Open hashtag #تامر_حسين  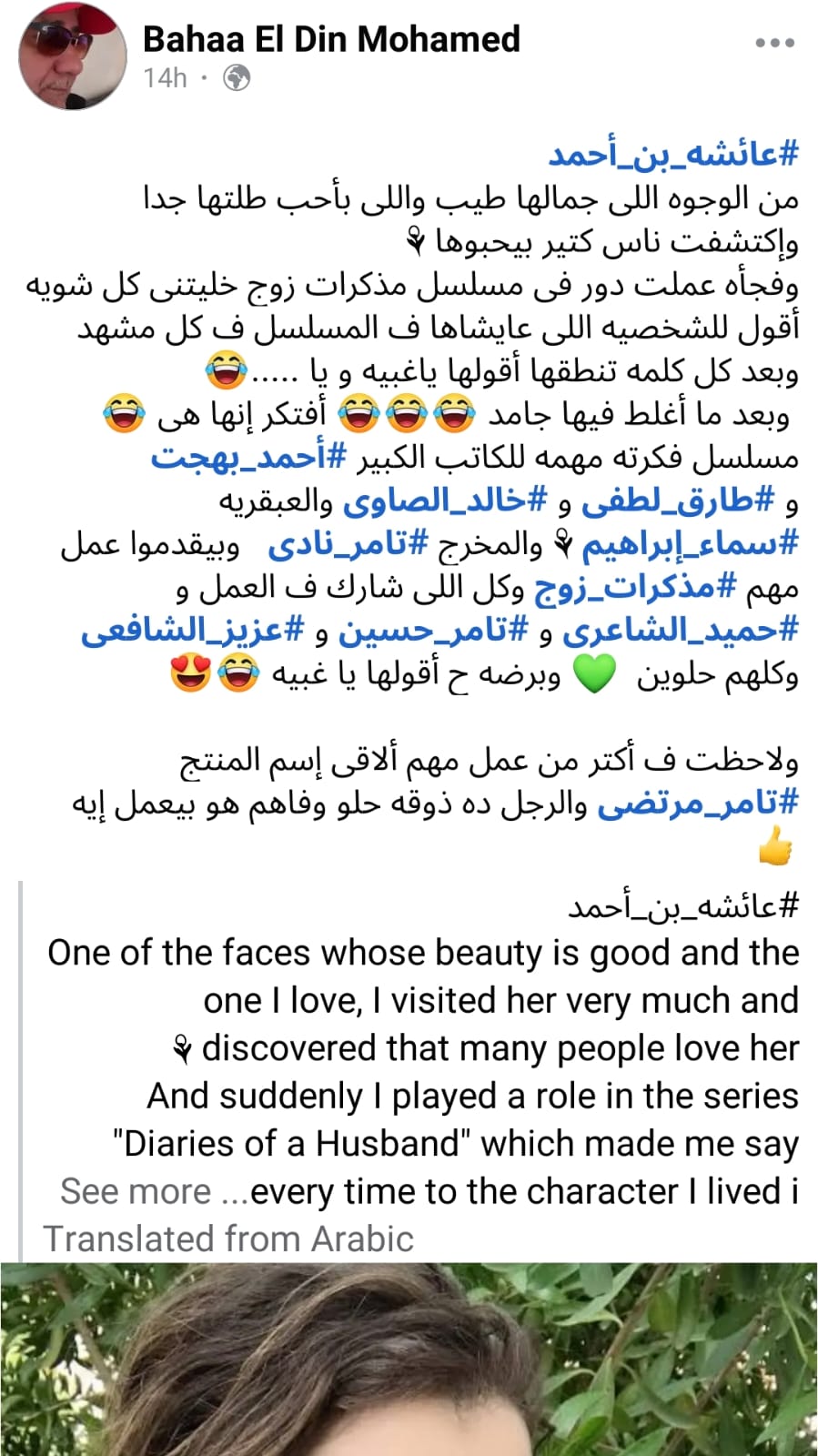coord(432,630)
